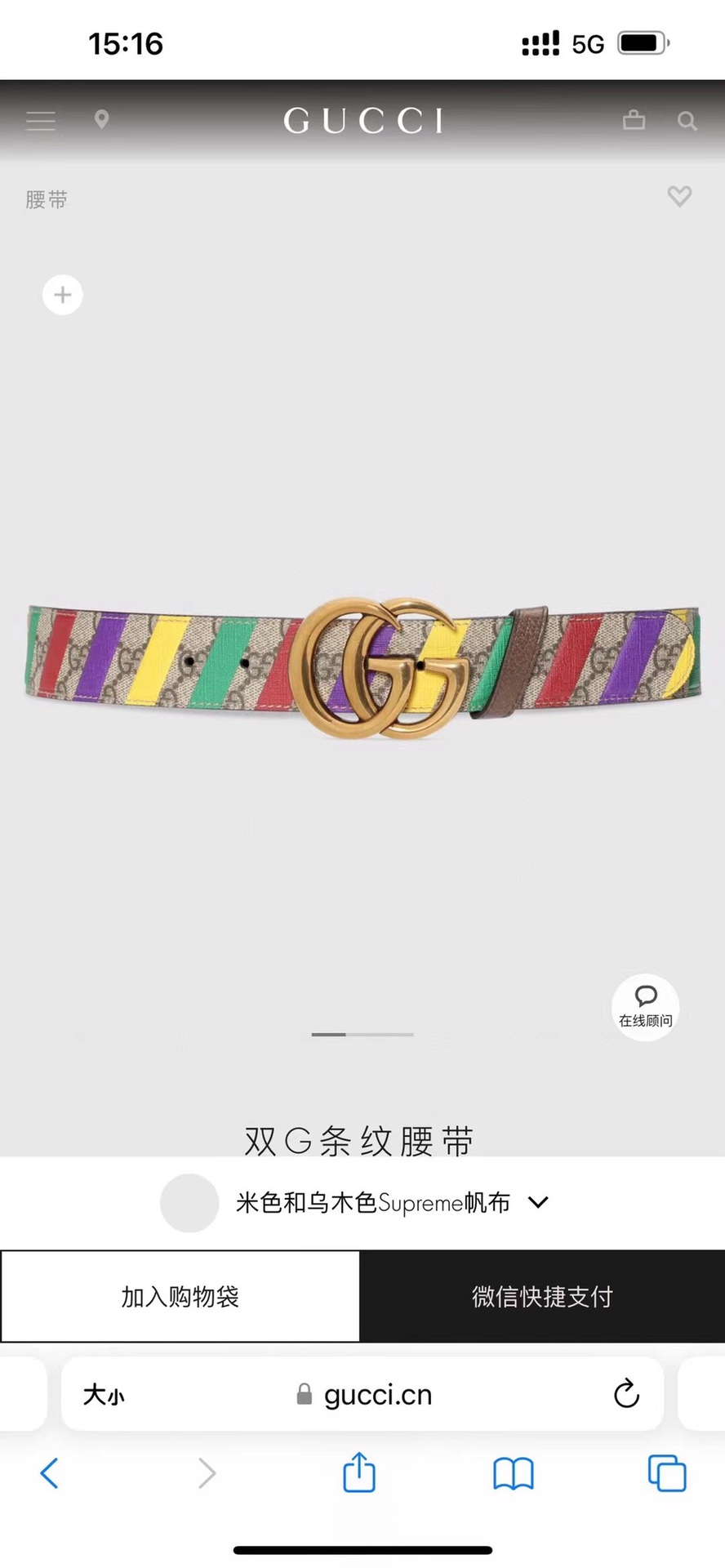Open the search magnifier in header
Viewport: 725px width, 1568px height.
(687, 121)
